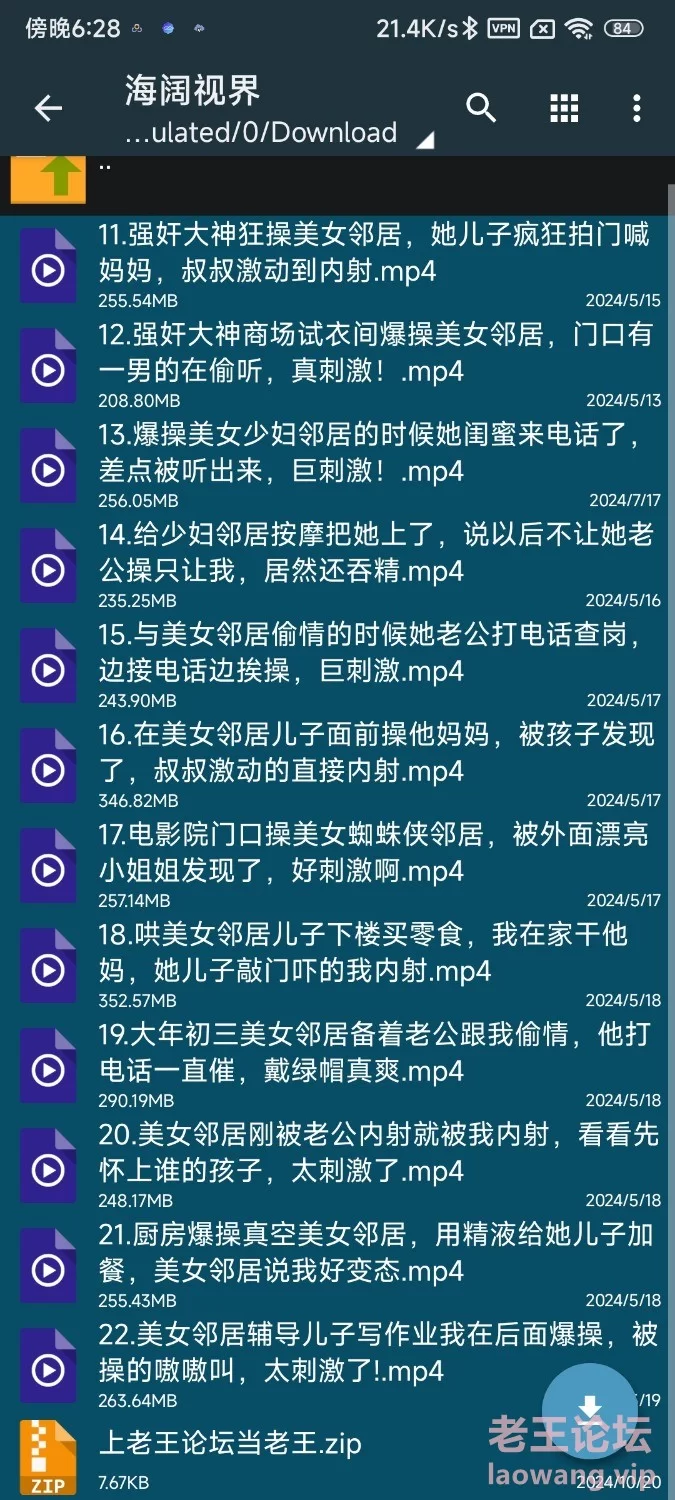Open the search magnifier icon
675x1500 pixels.
(x=481, y=108)
